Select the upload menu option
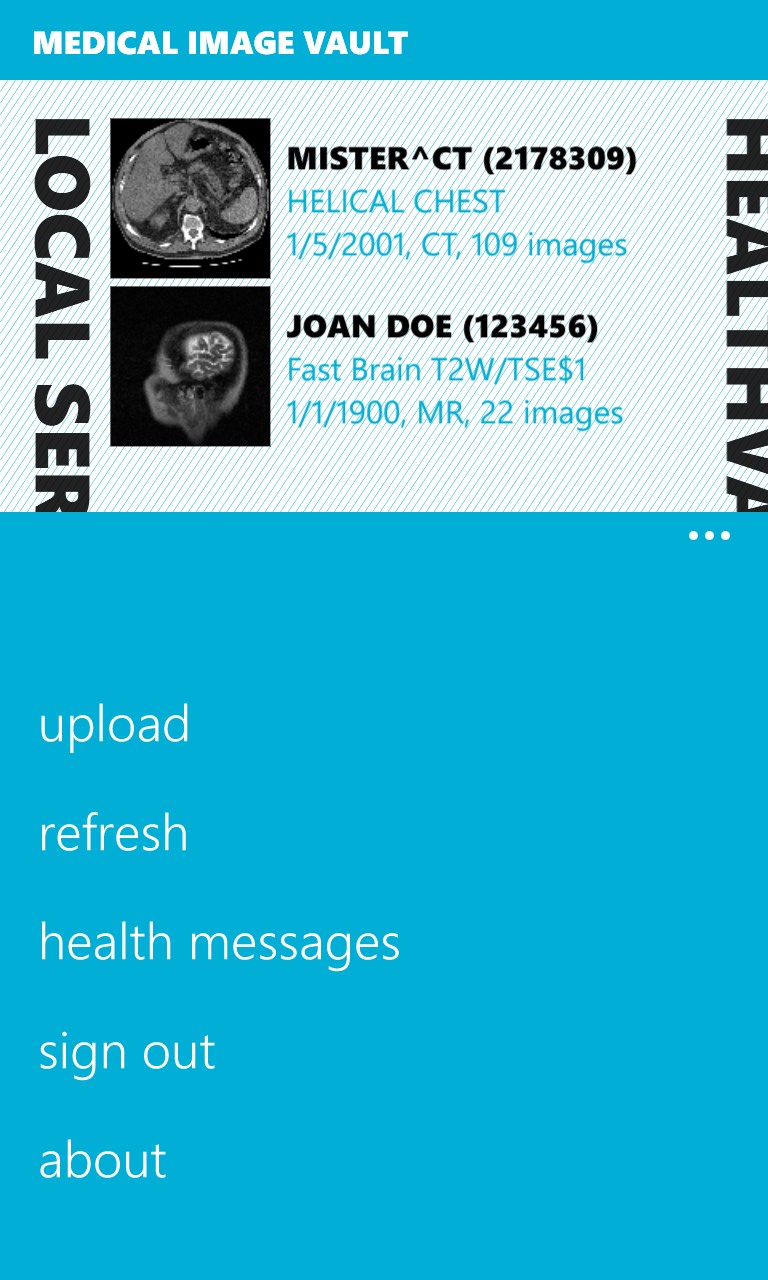Image resolution: width=768 pixels, height=1280 pixels. (x=113, y=724)
